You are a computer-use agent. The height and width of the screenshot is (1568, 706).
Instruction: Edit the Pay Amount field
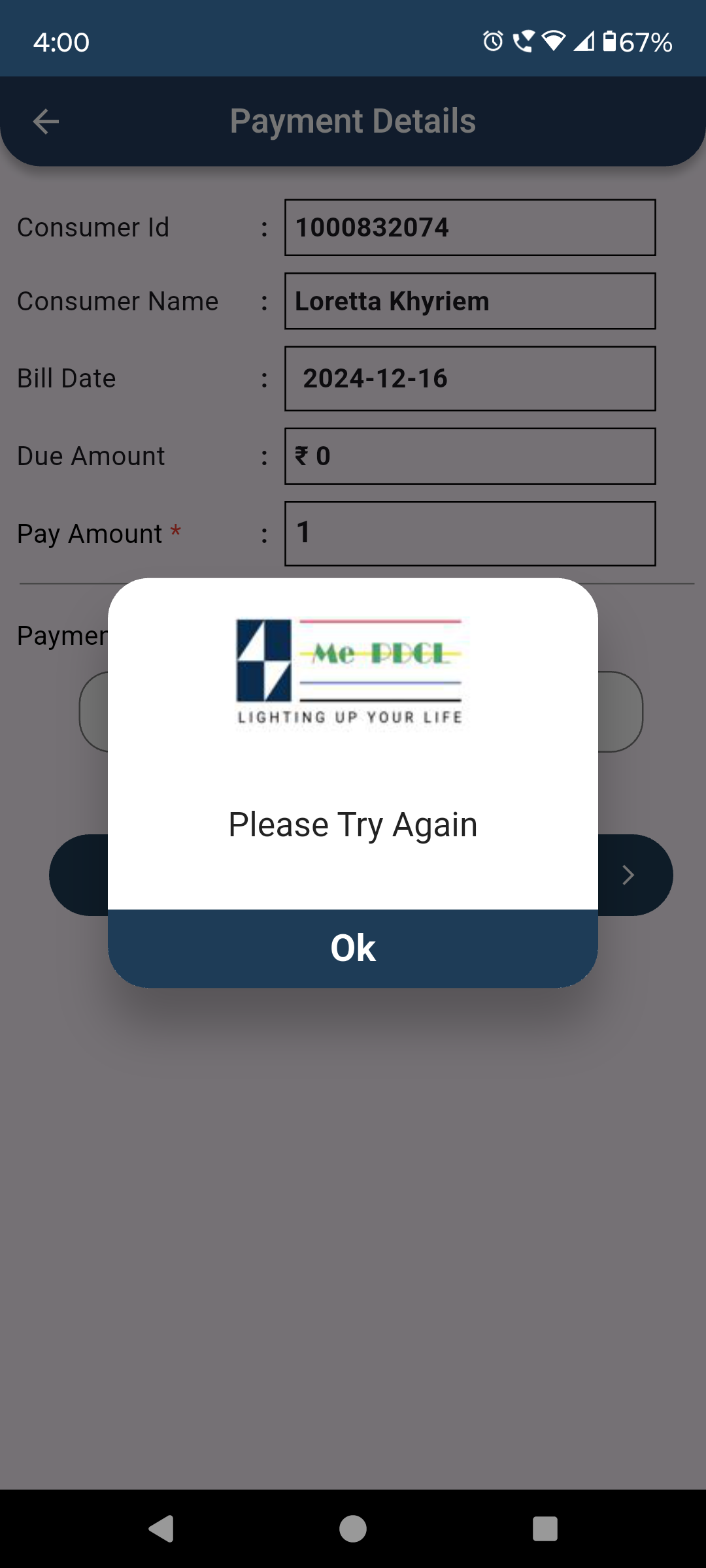tap(469, 533)
